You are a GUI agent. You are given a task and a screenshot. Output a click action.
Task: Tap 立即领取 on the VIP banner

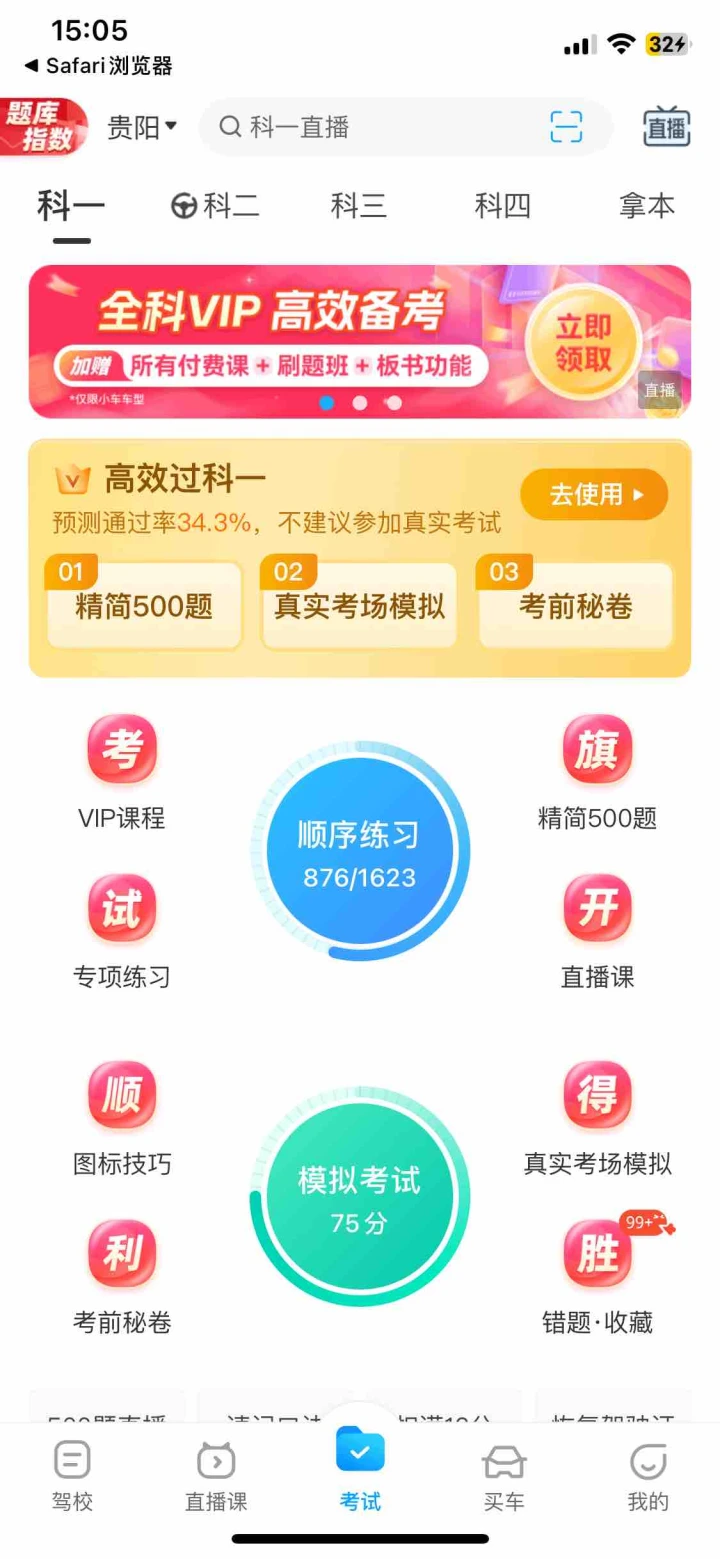(x=582, y=343)
